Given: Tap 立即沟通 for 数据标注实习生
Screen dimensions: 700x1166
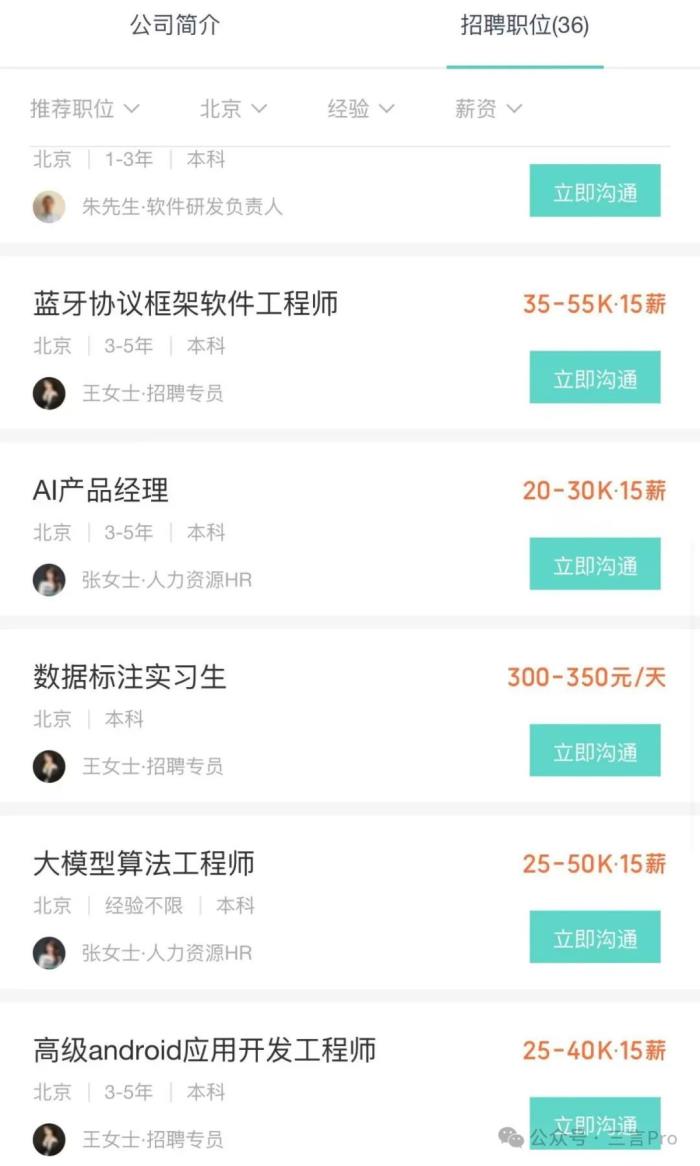Looking at the screenshot, I should click(x=595, y=750).
